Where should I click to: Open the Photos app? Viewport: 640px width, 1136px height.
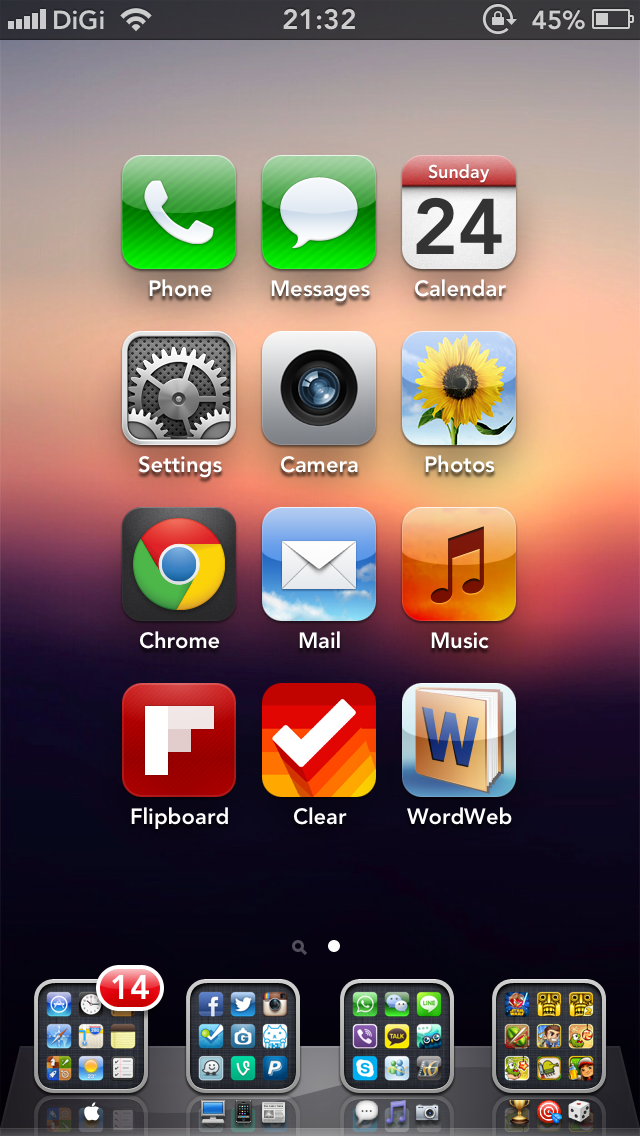point(459,389)
